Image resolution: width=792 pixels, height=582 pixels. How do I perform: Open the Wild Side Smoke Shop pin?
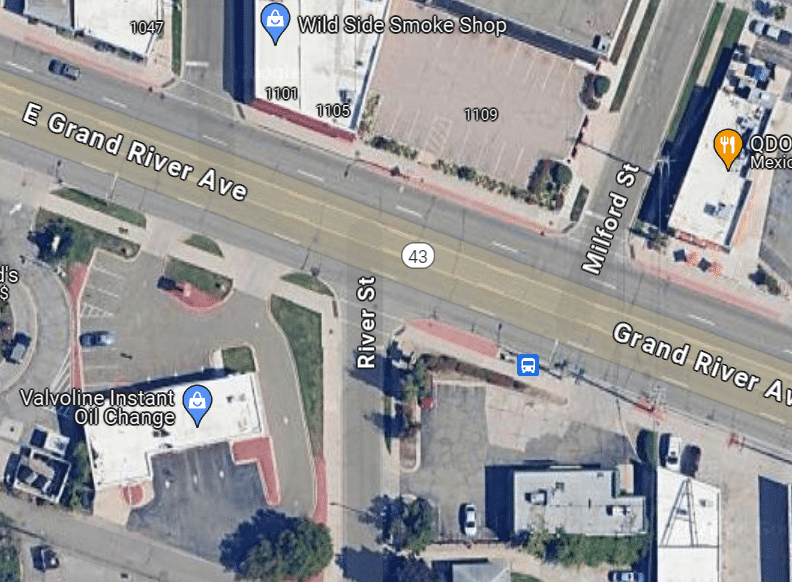pos(274,19)
